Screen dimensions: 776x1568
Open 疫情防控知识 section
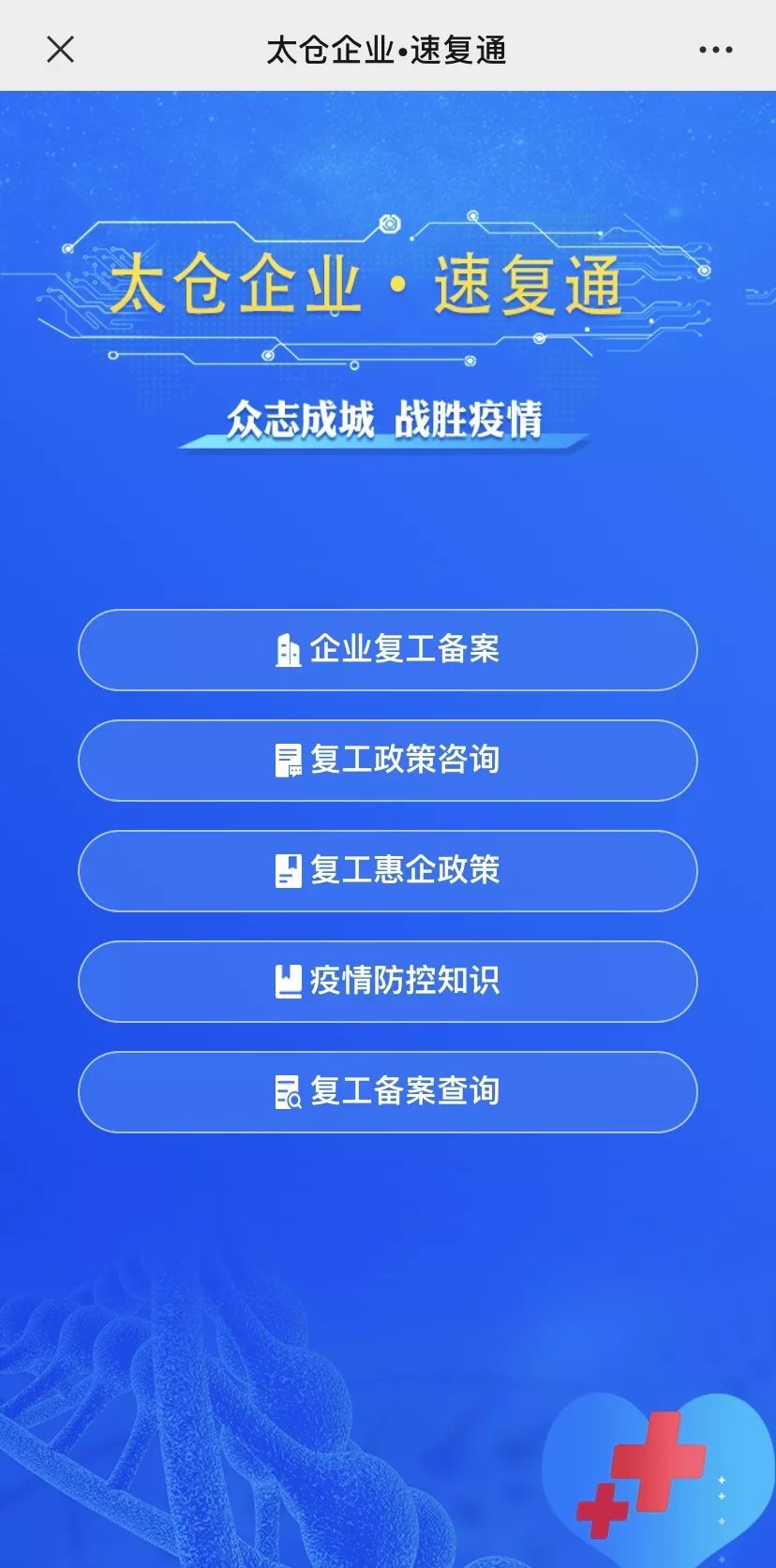tap(387, 981)
